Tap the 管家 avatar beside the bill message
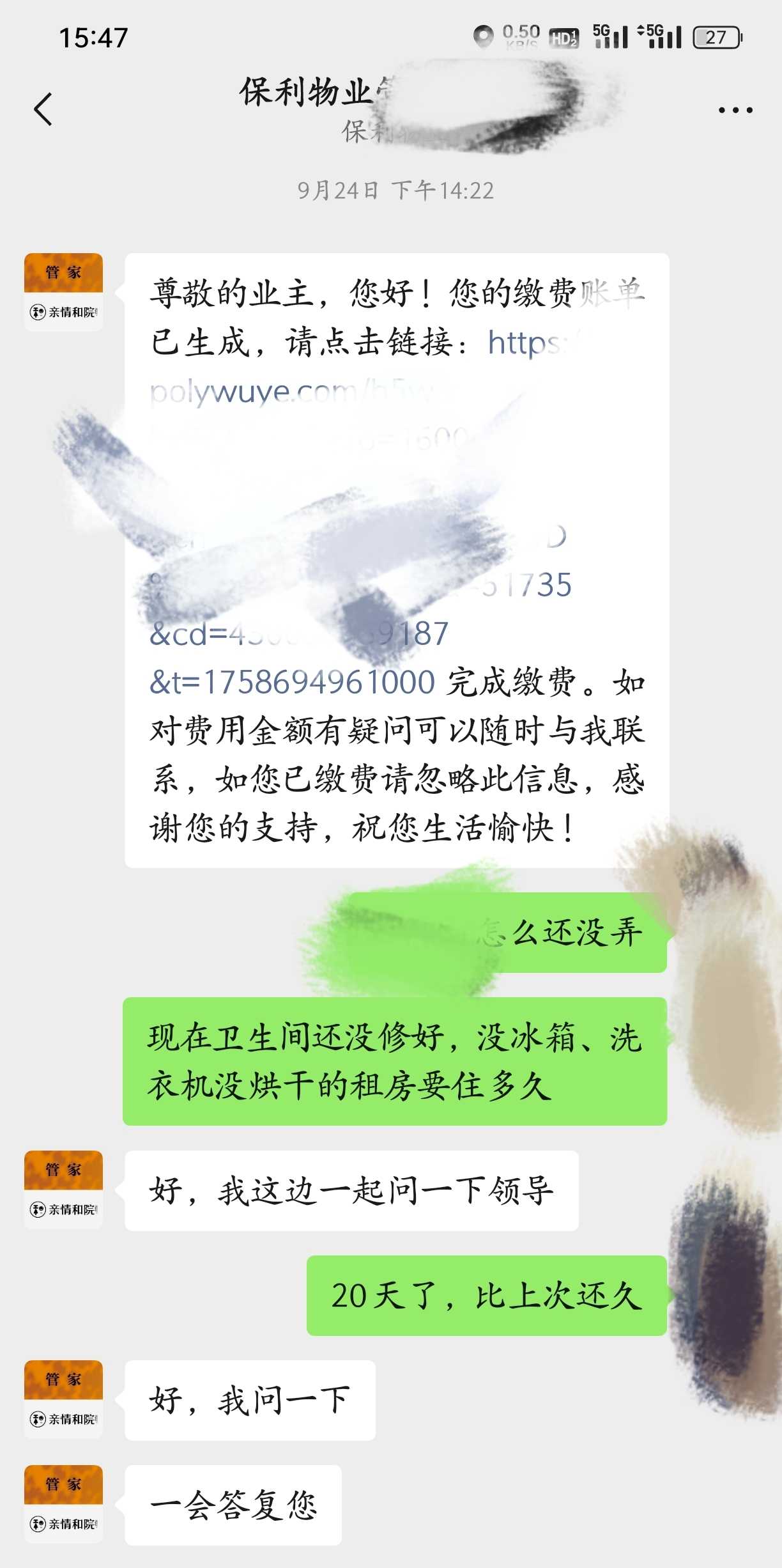782x1568 pixels. click(x=63, y=291)
